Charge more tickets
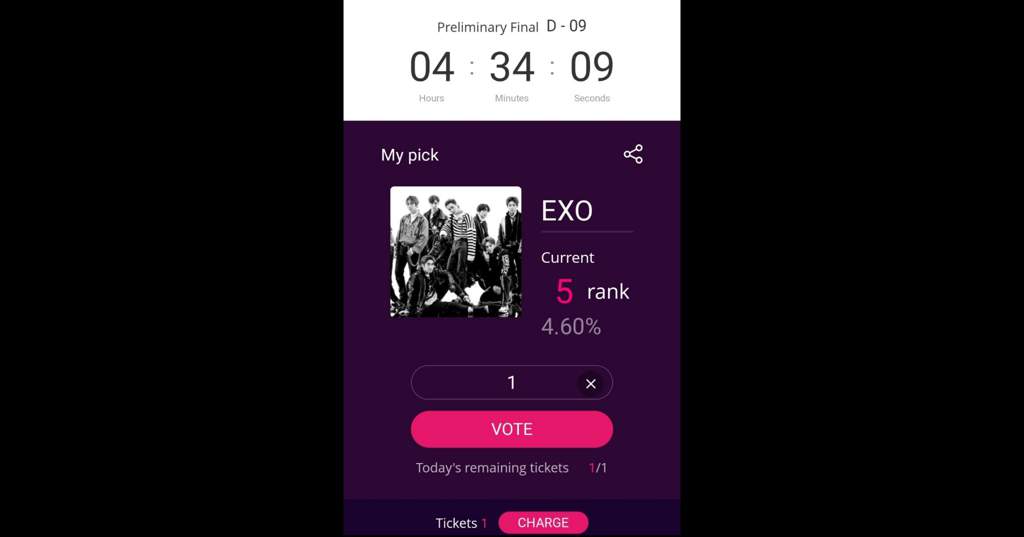This screenshot has height=537, width=1024. coord(543,523)
